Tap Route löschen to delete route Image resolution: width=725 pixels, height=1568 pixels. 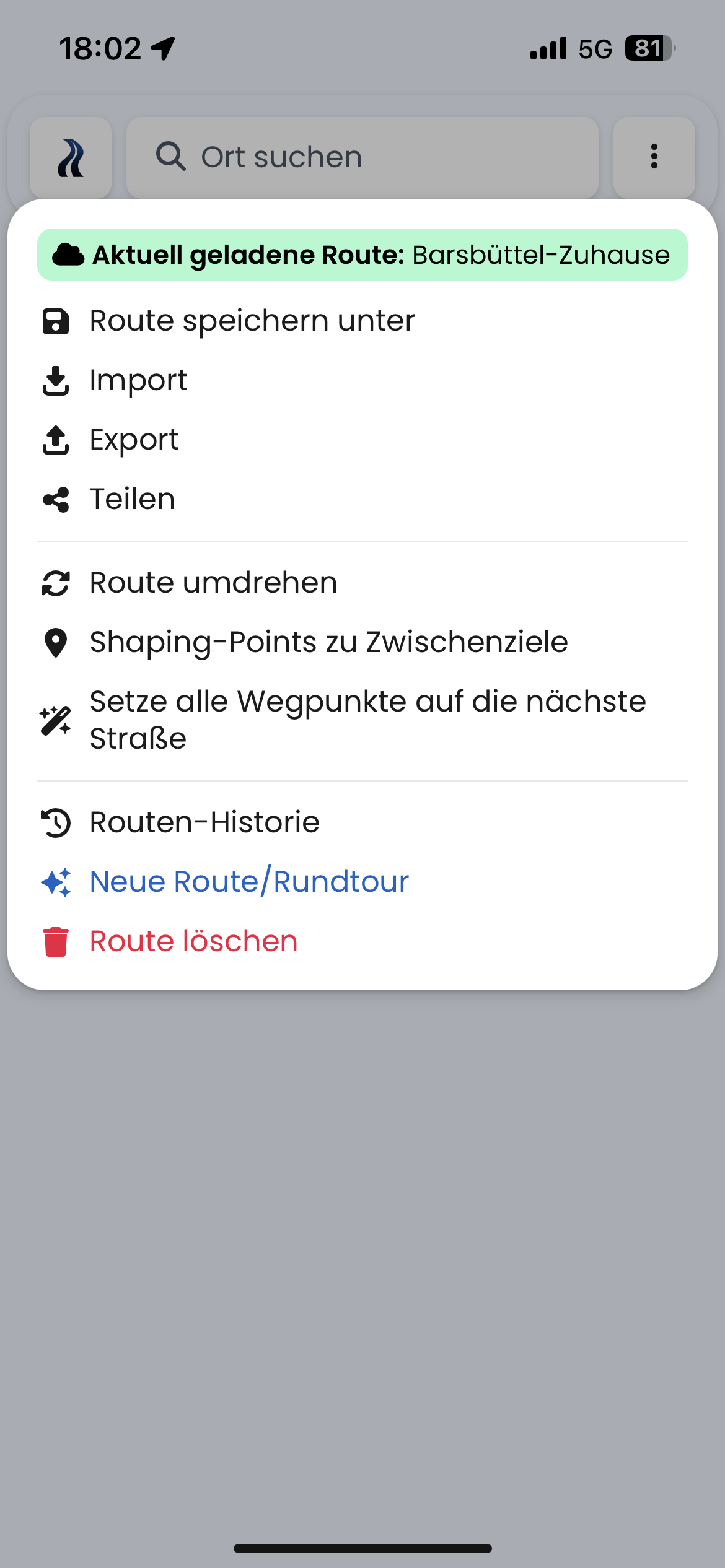pyautogui.click(x=362, y=941)
